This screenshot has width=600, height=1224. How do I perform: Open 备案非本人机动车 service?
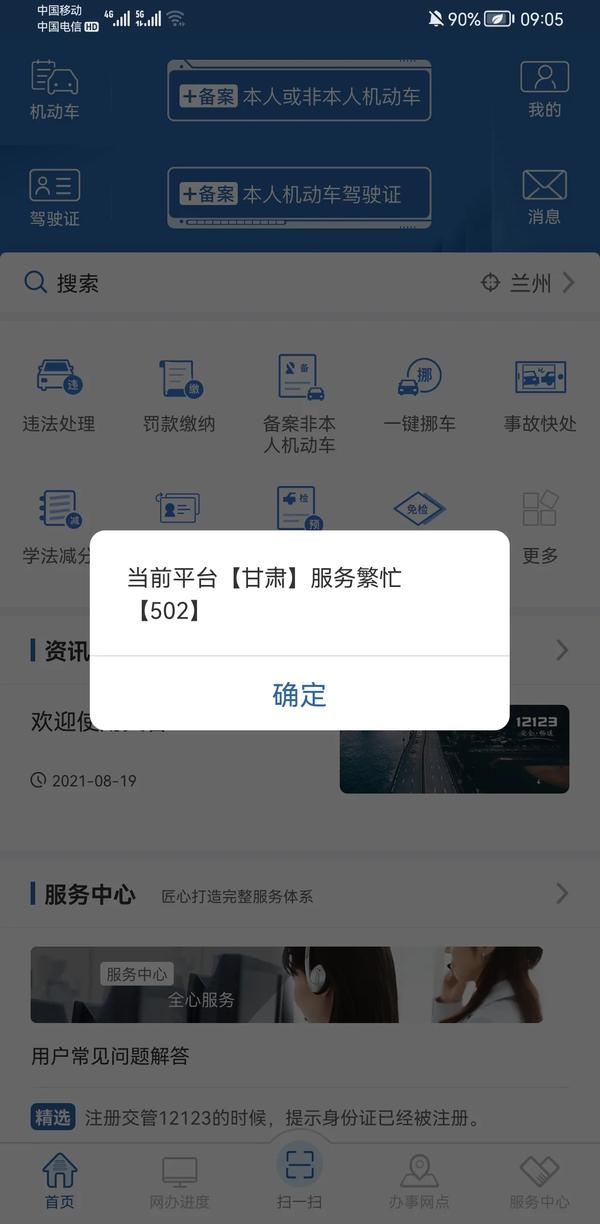299,403
